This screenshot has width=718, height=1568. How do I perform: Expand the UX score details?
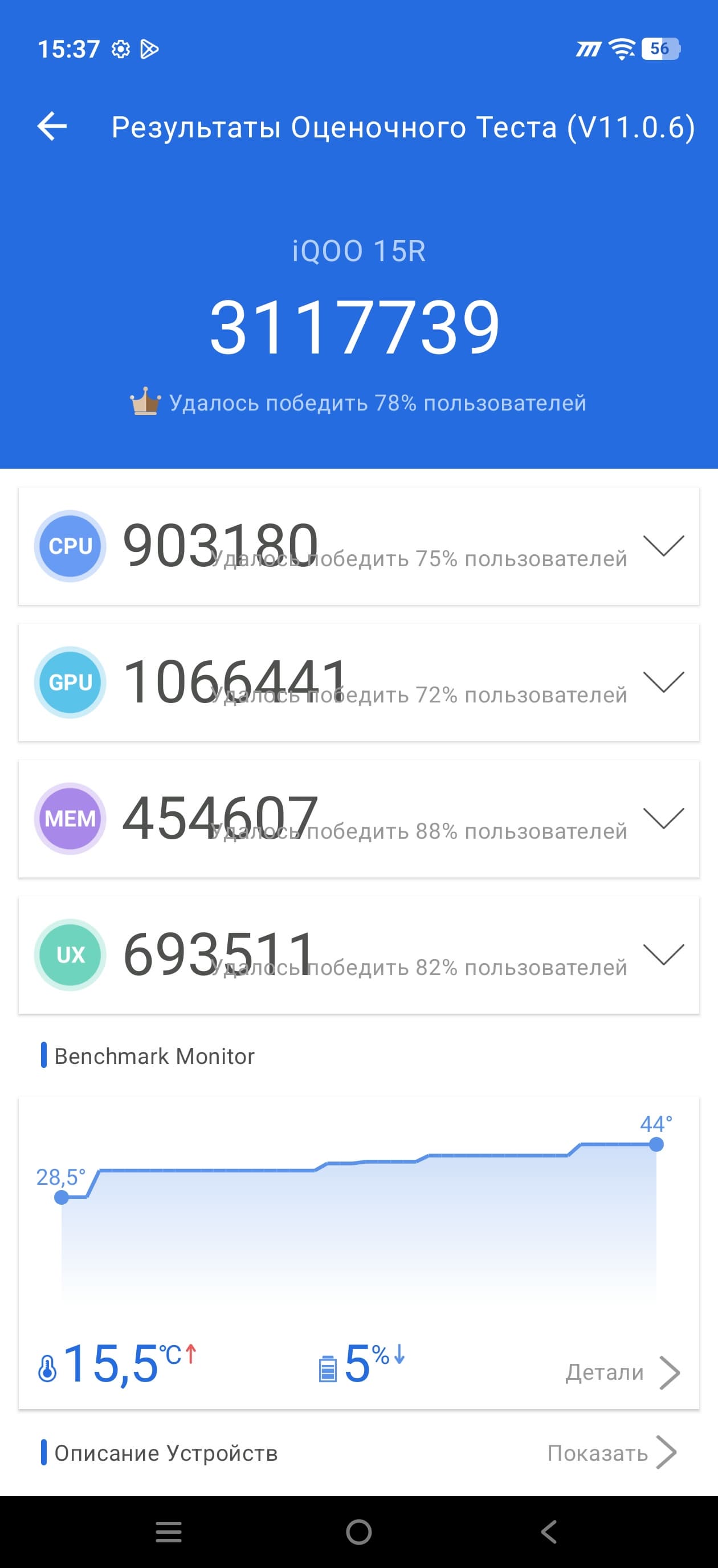click(x=663, y=954)
